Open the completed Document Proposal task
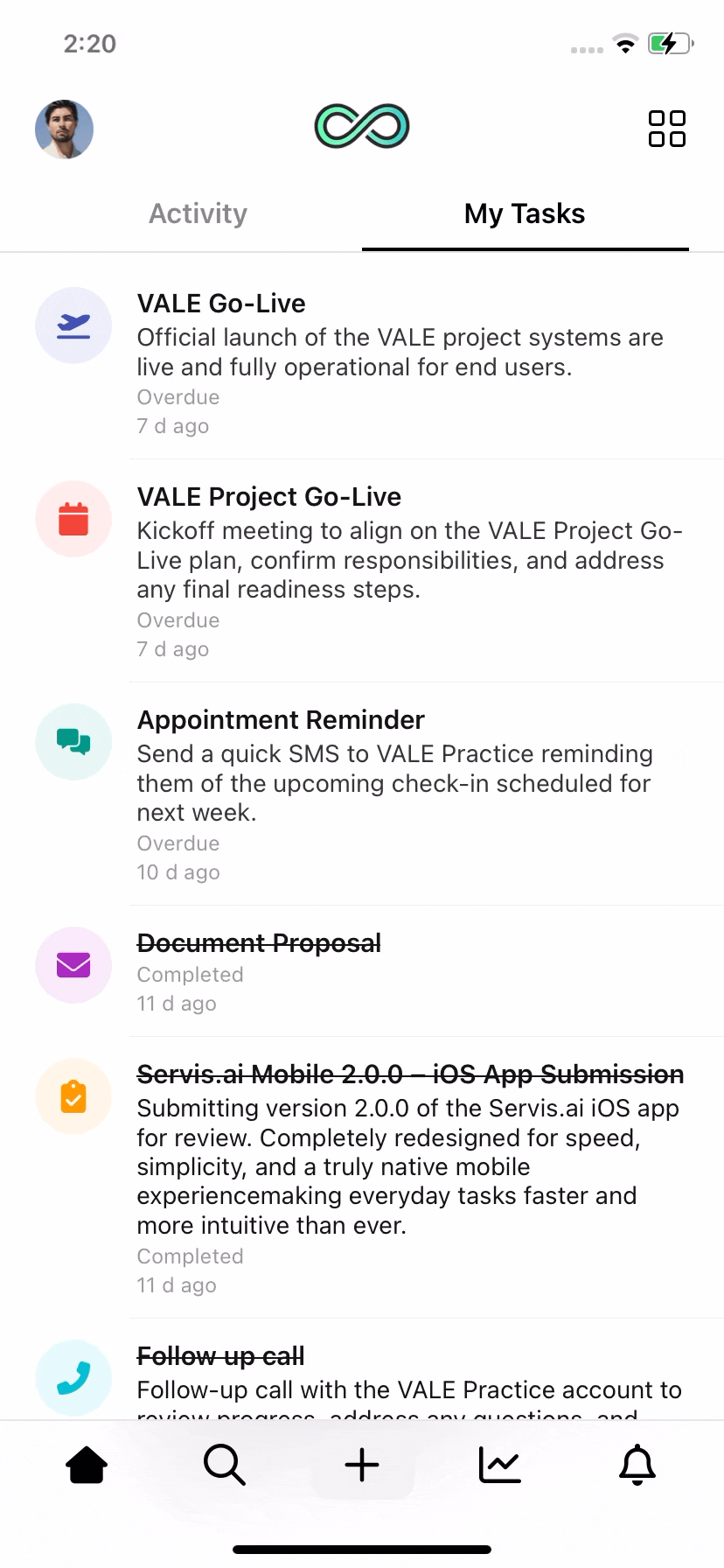The image size is (724, 1568). tap(362, 971)
